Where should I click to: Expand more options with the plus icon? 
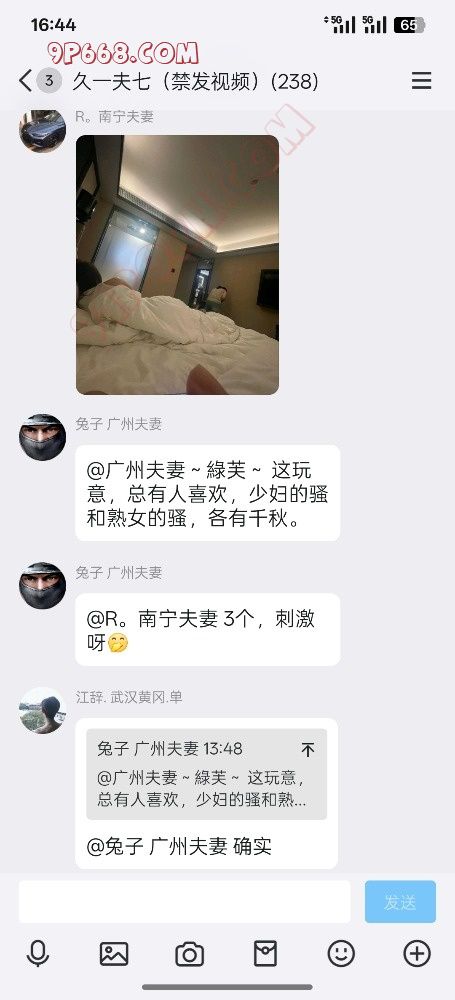[417, 953]
